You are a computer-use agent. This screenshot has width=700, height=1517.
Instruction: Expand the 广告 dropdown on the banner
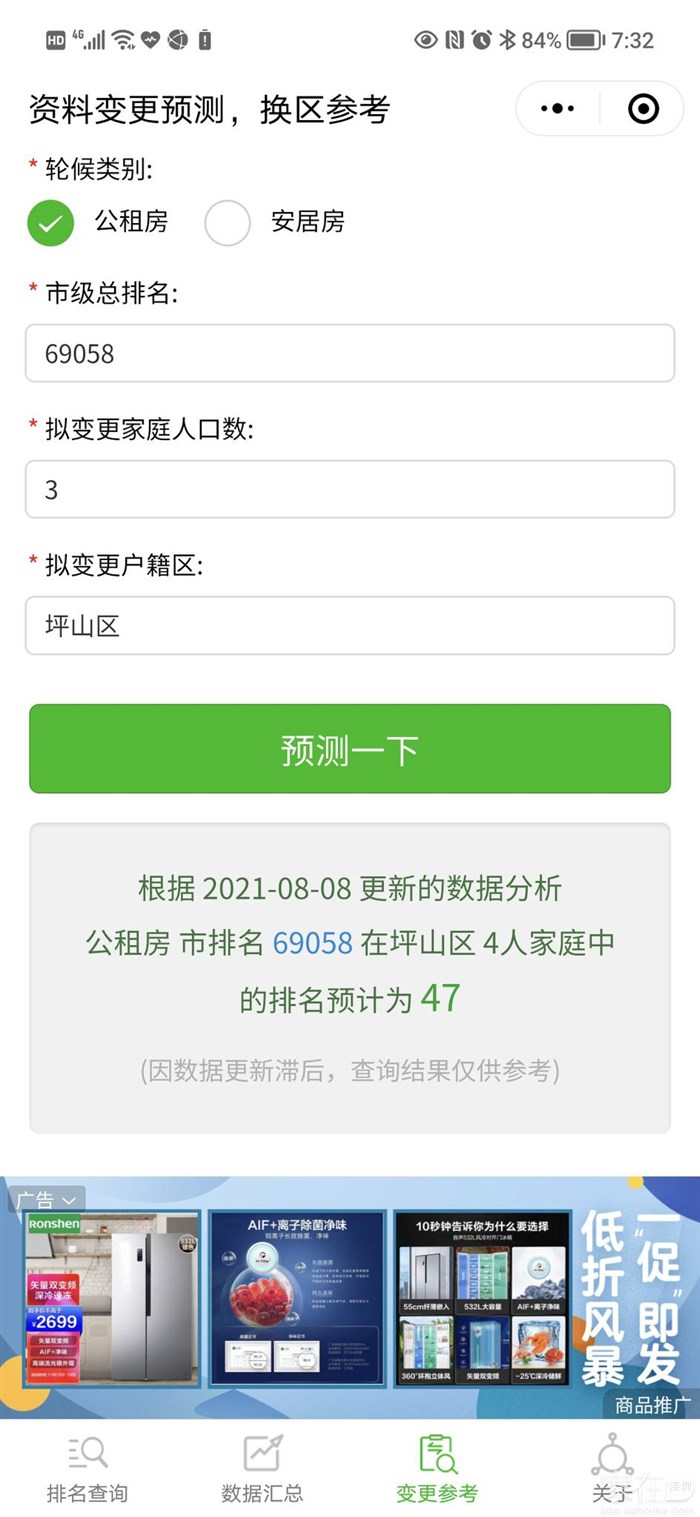coord(47,1200)
